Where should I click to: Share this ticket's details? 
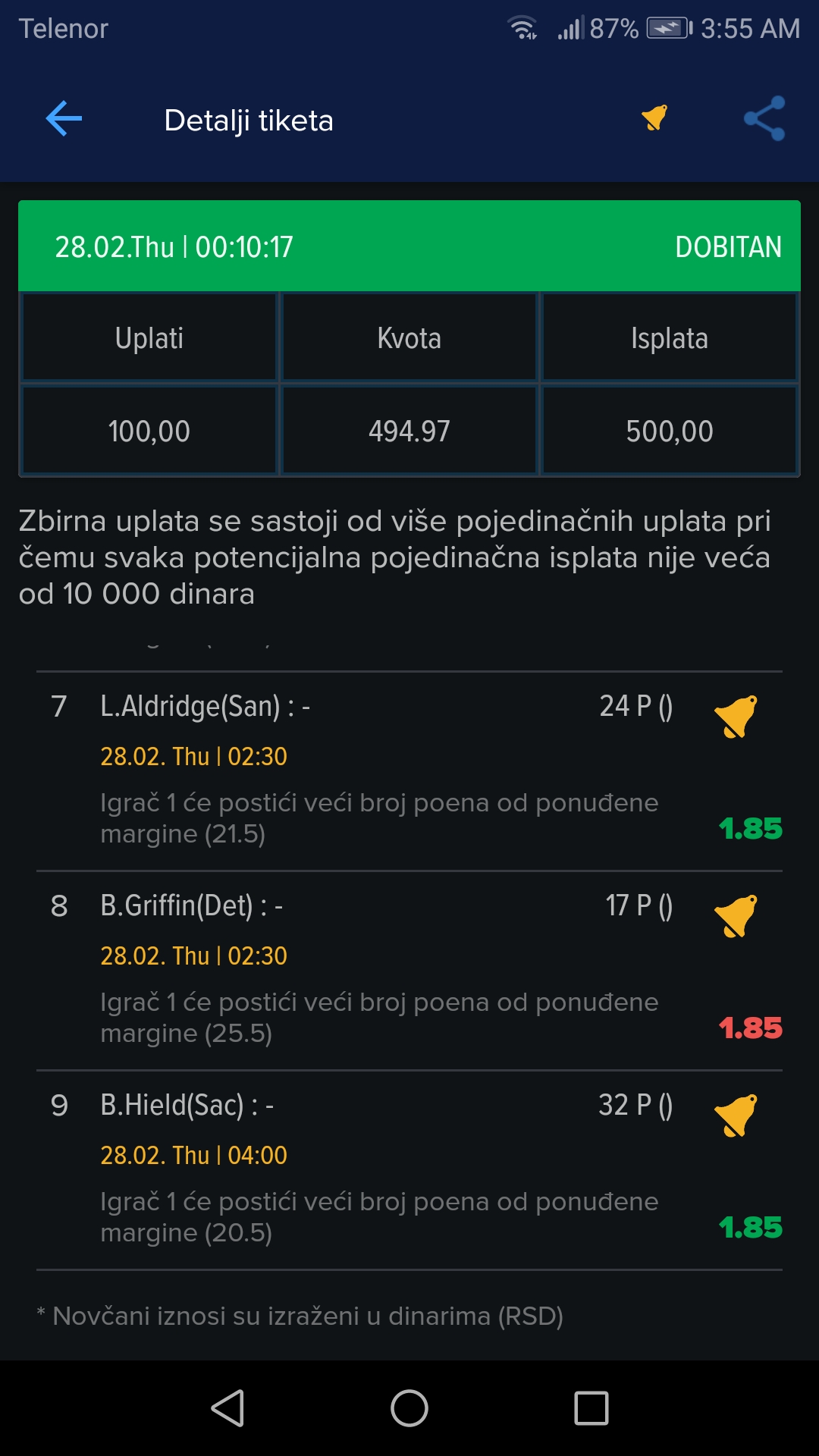tap(764, 118)
